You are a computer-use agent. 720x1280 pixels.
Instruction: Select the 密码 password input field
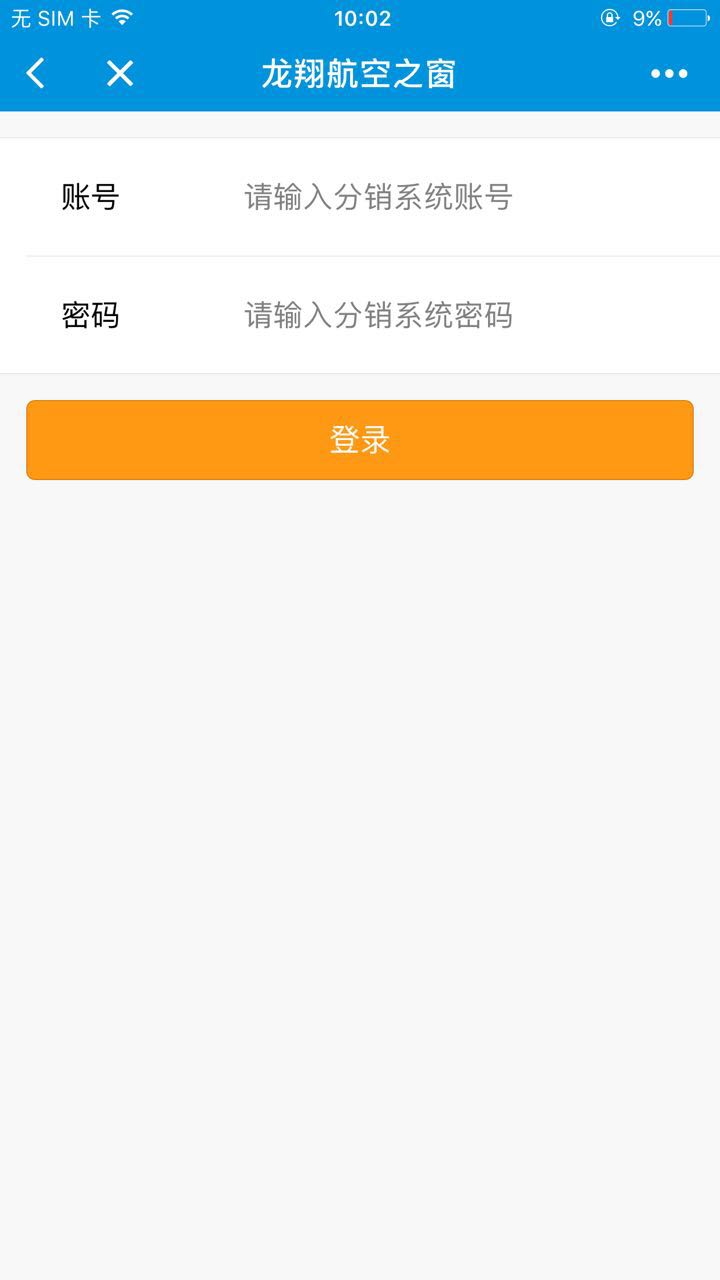tap(460, 316)
